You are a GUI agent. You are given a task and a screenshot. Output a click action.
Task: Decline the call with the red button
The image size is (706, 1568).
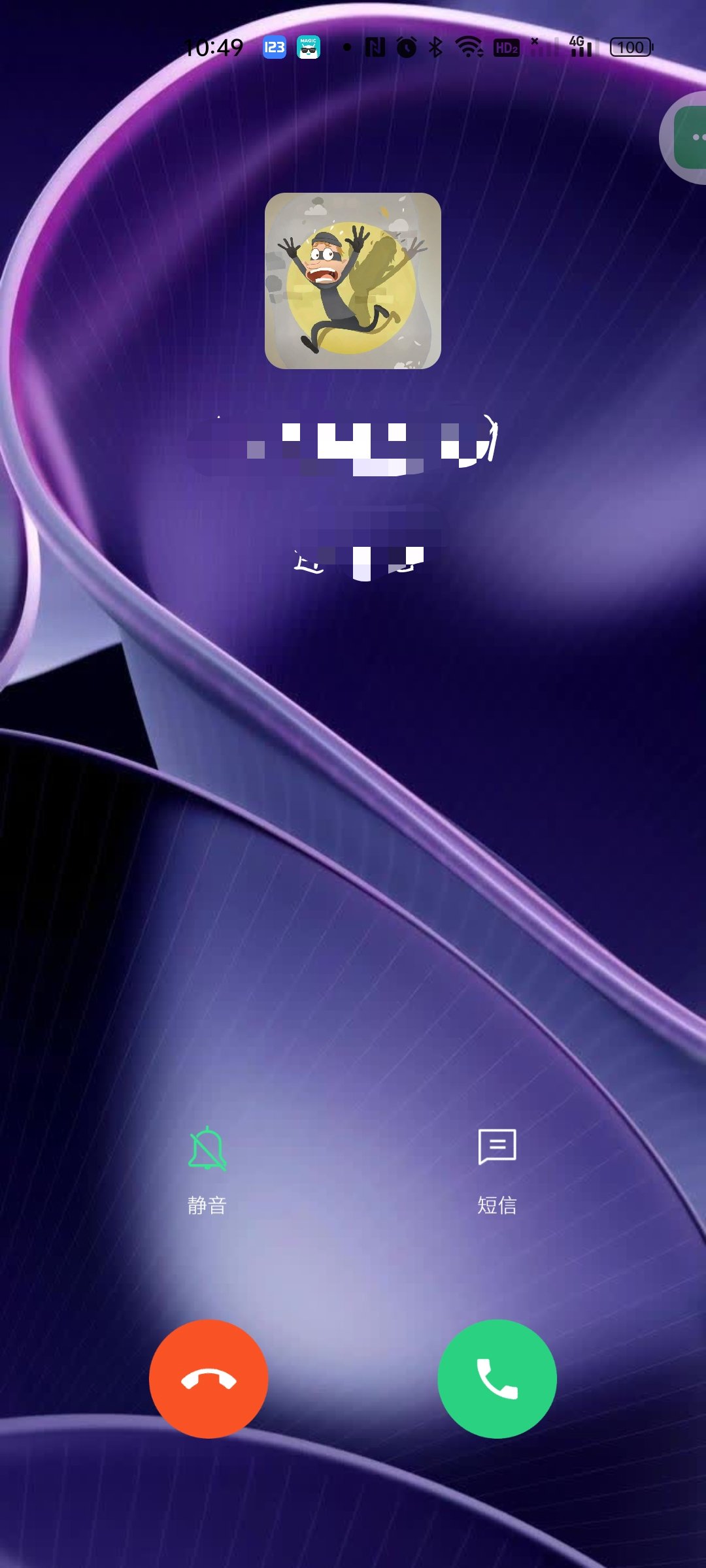209,1379
